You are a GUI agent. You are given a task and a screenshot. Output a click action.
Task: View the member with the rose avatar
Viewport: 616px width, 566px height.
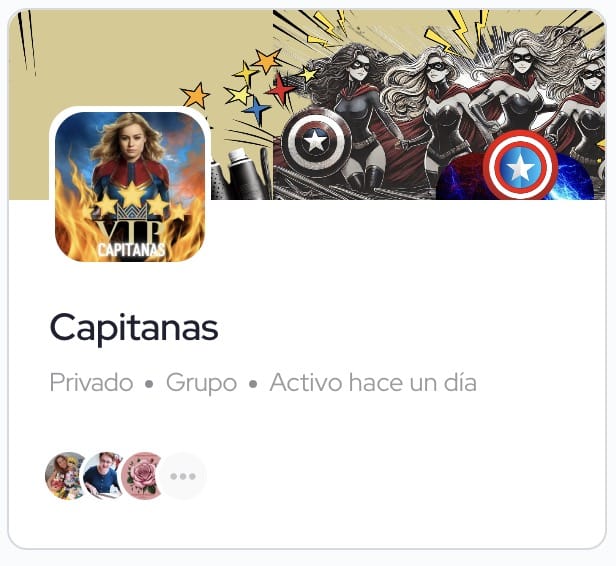point(143,476)
